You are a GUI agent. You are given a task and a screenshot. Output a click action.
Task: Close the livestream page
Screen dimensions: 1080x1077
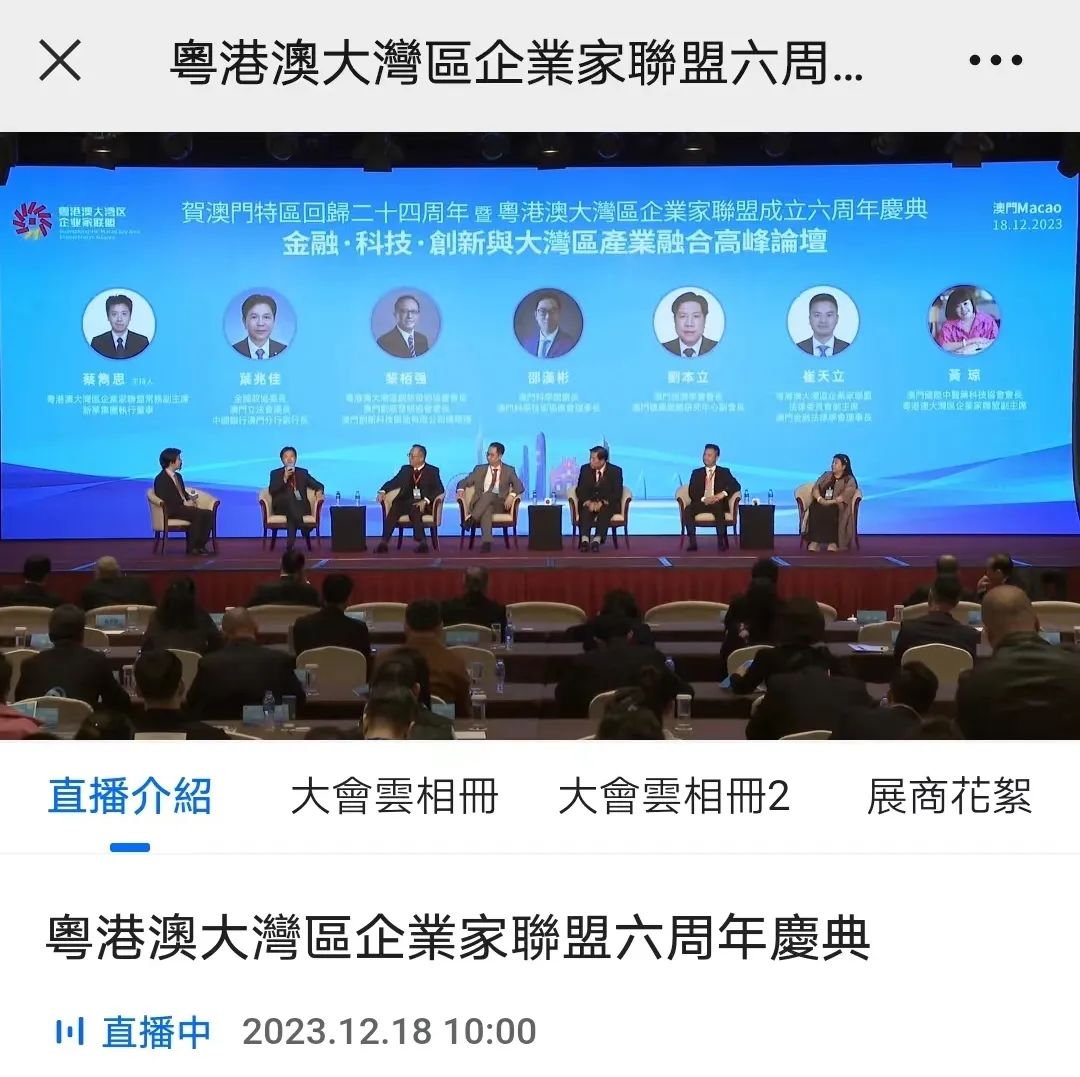click(60, 61)
